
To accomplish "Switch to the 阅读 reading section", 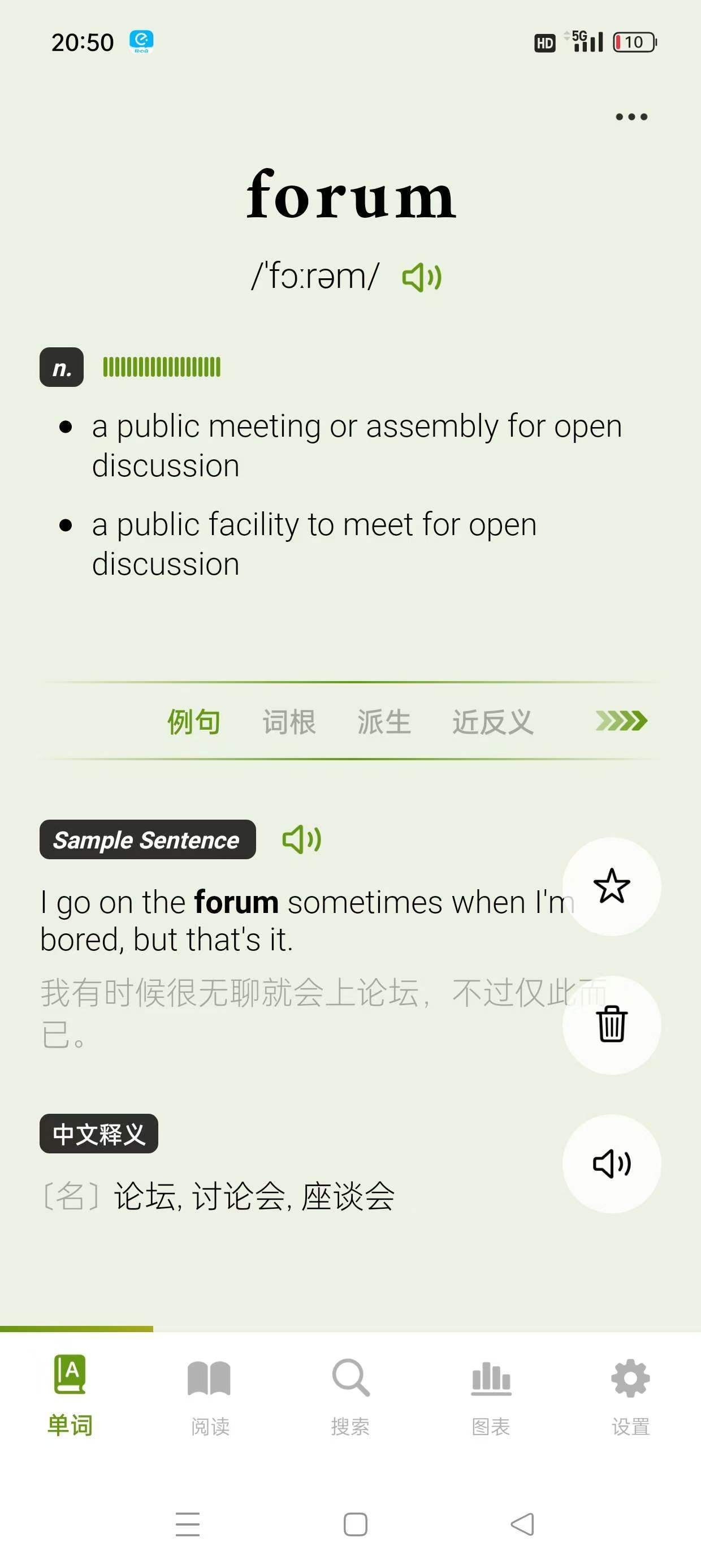I will coord(210,1394).
